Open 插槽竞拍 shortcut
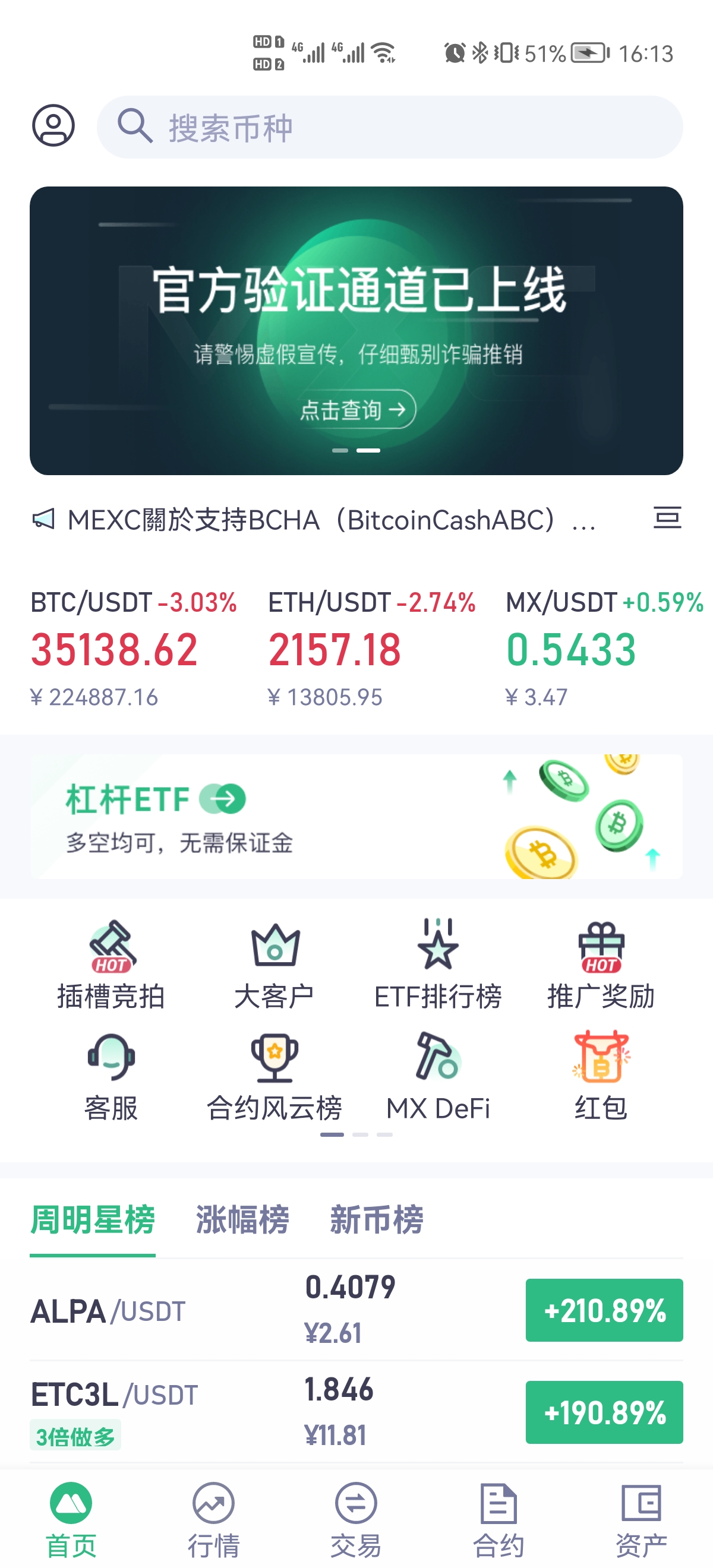Image resolution: width=713 pixels, height=1568 pixels. (112, 965)
